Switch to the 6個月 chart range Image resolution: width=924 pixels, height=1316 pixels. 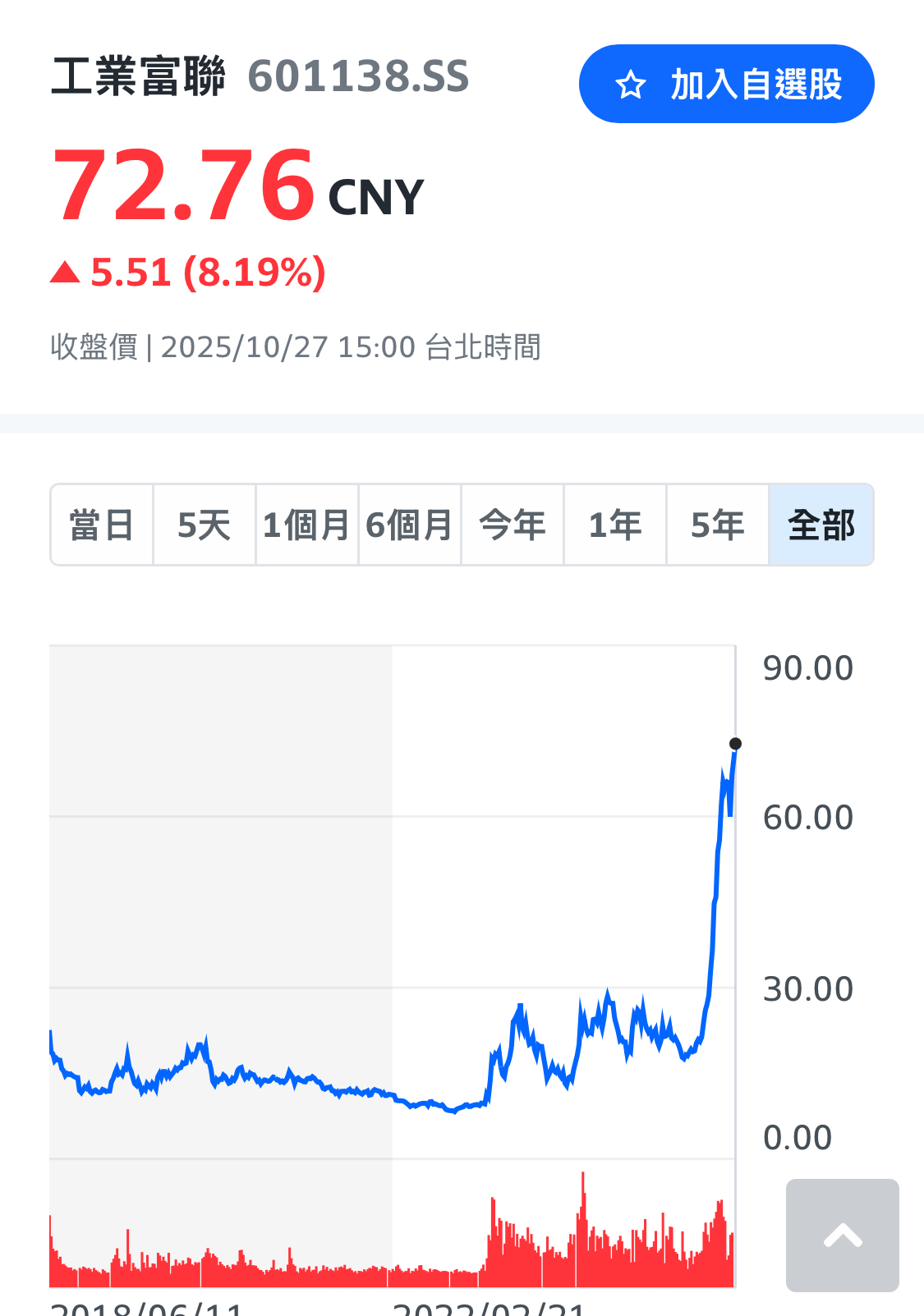coord(410,525)
